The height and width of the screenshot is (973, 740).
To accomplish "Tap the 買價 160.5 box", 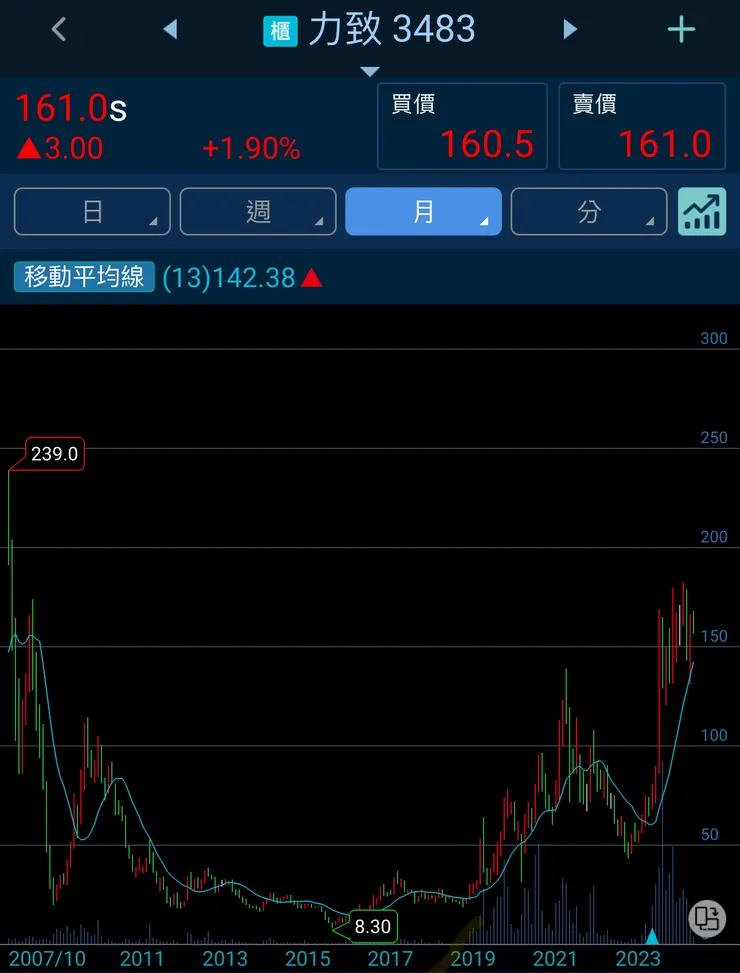I will 462,126.
